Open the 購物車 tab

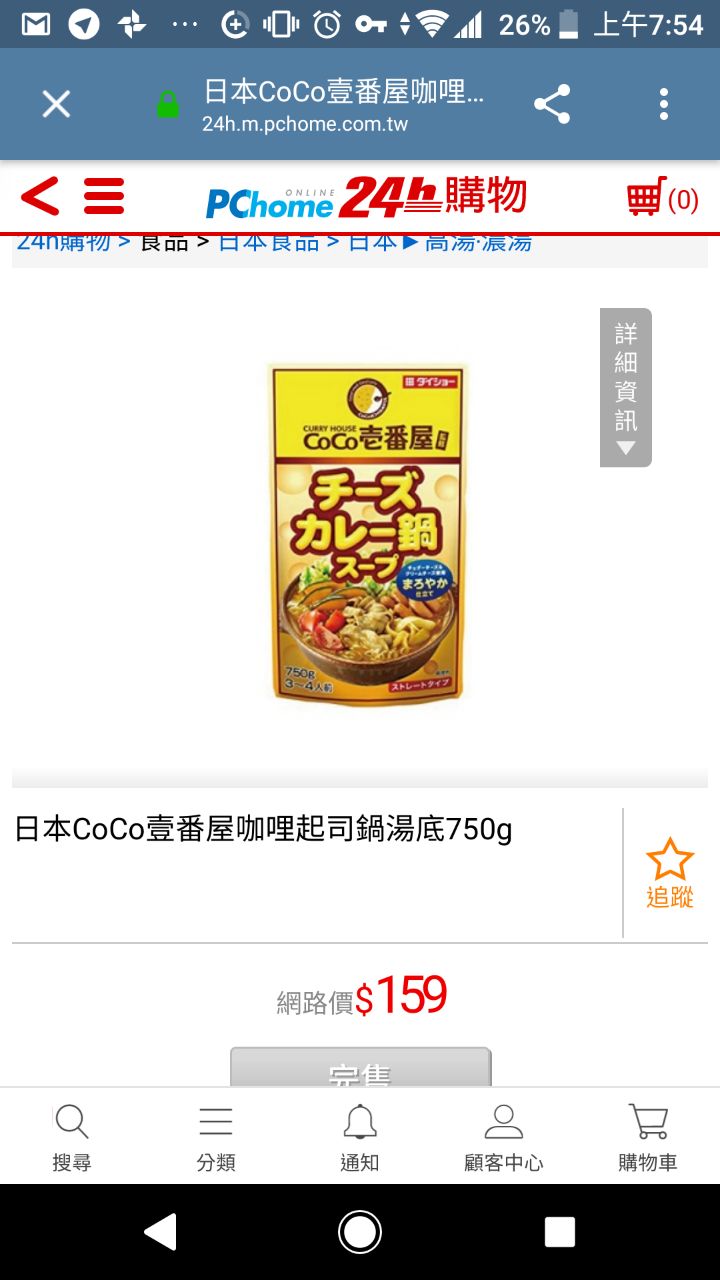(648, 1137)
